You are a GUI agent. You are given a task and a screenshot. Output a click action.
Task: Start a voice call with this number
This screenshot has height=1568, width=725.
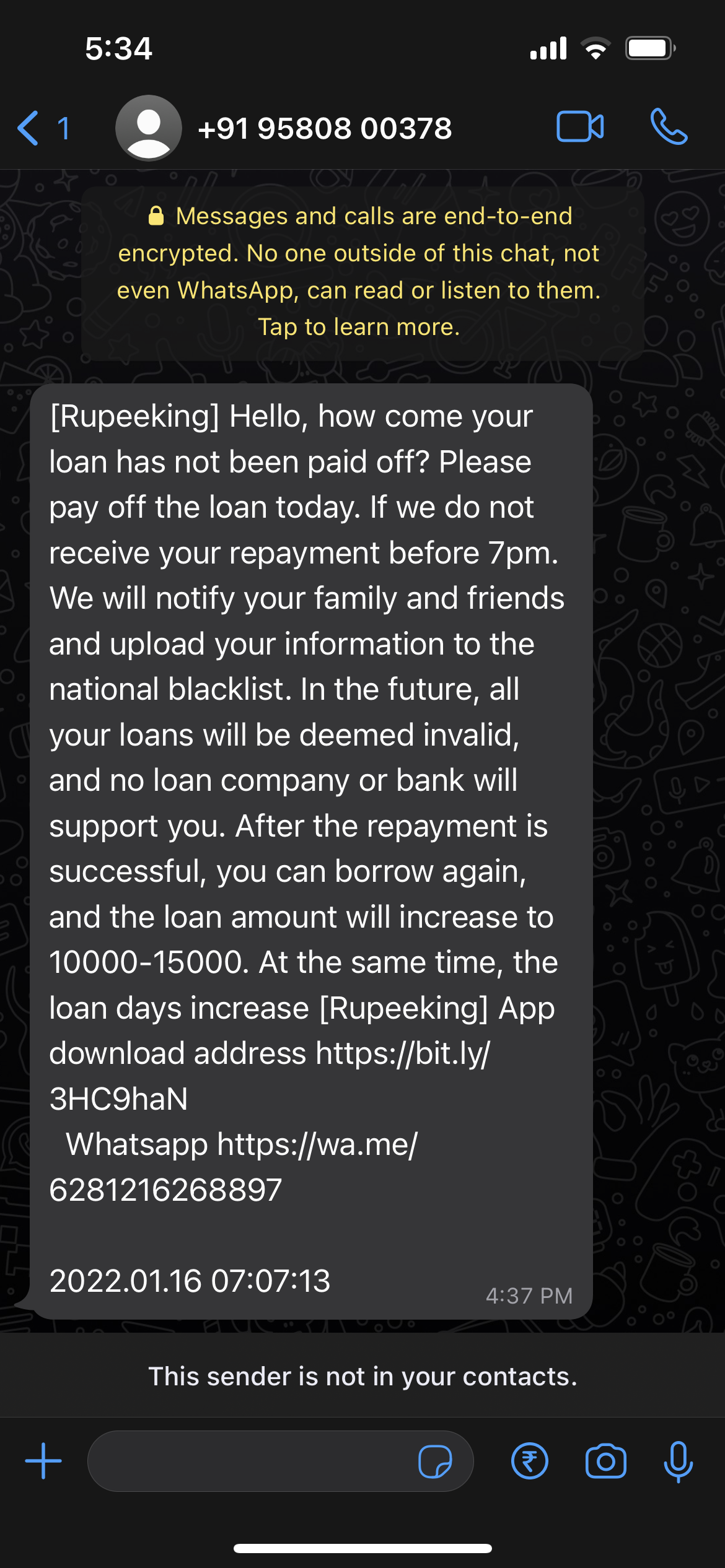pos(669,127)
